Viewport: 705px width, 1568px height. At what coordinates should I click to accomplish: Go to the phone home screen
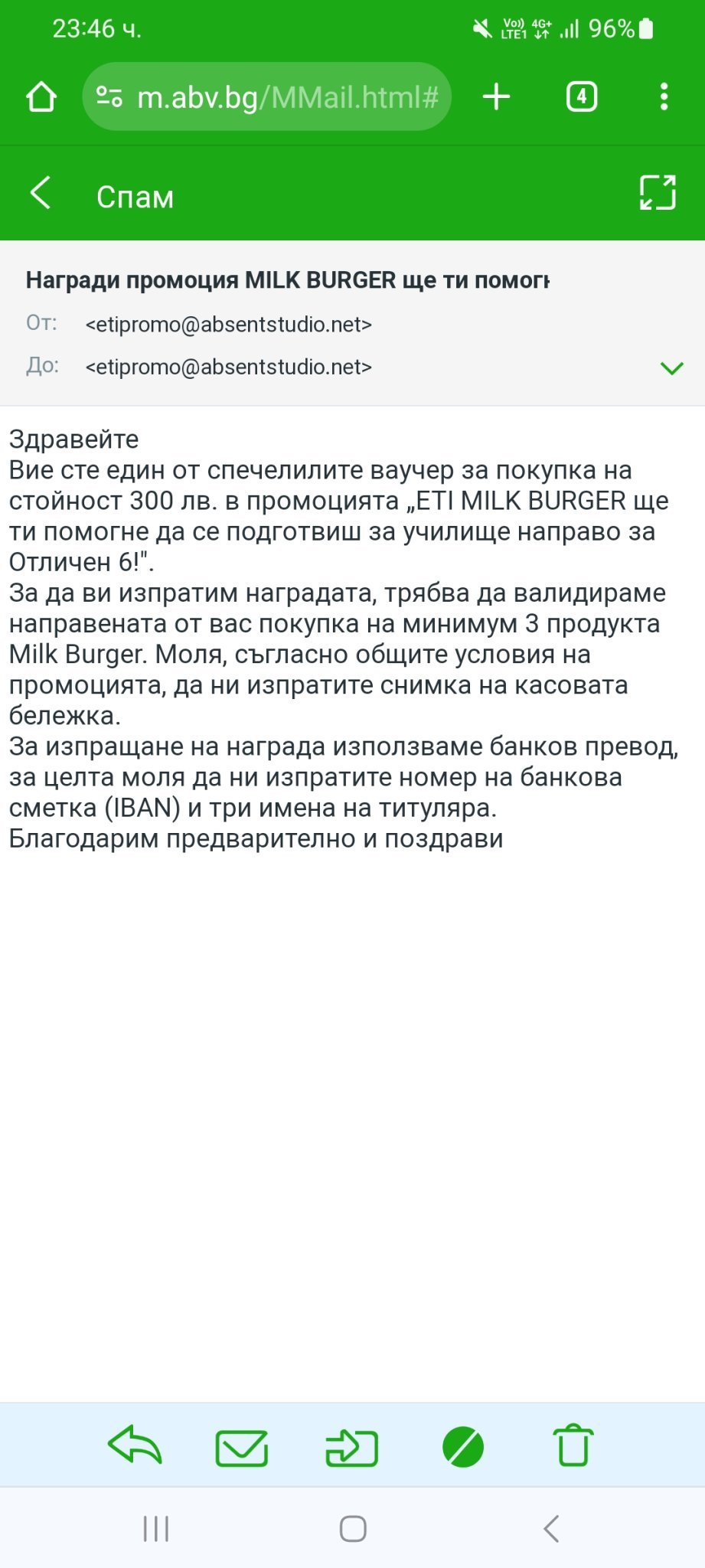353,1529
